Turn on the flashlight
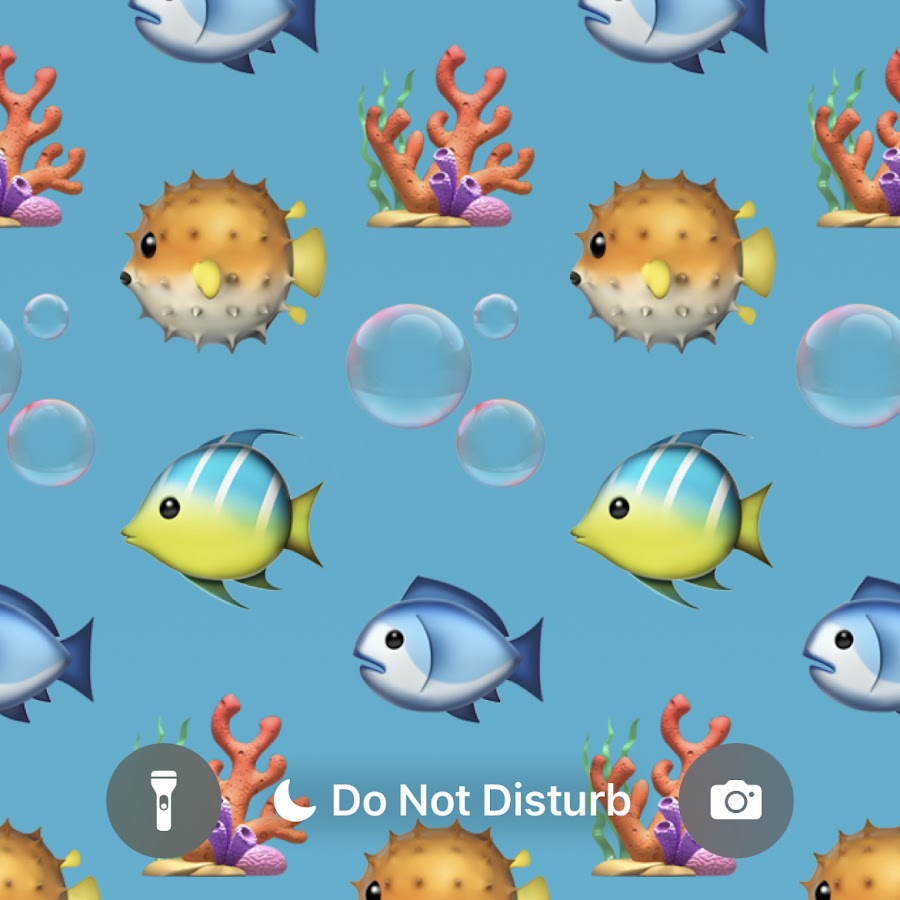This screenshot has height=900, width=900. [163, 801]
